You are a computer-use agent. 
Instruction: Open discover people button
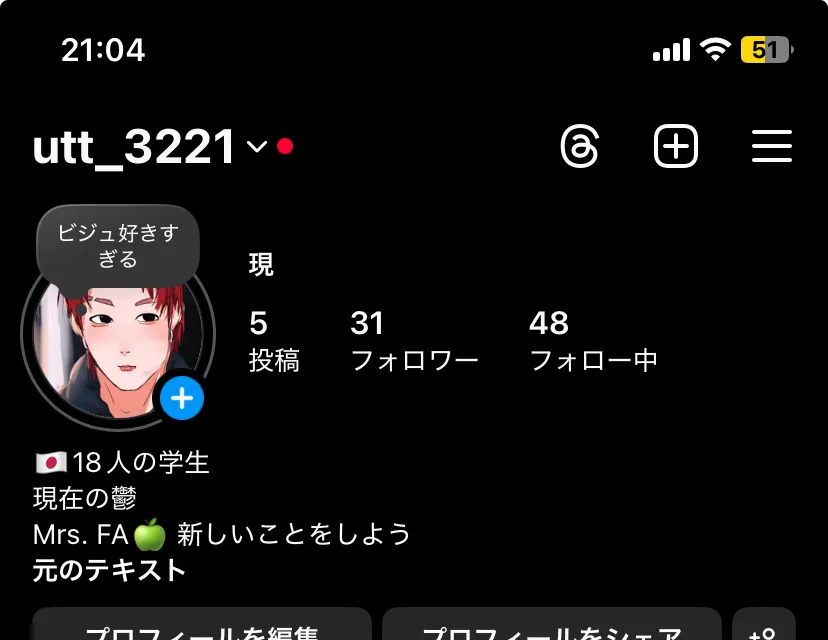tap(763, 628)
